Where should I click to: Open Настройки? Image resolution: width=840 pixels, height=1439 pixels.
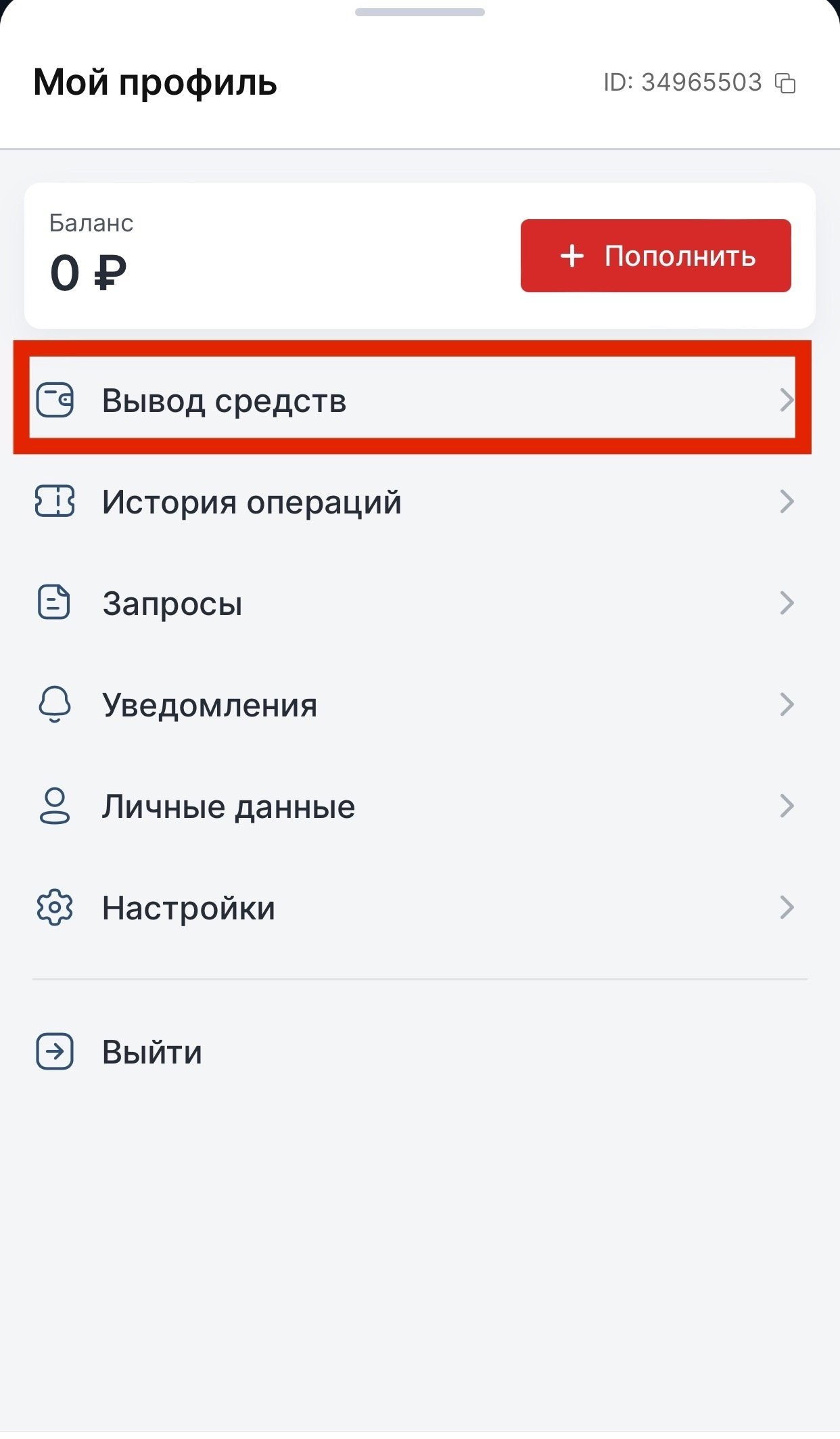click(413, 907)
